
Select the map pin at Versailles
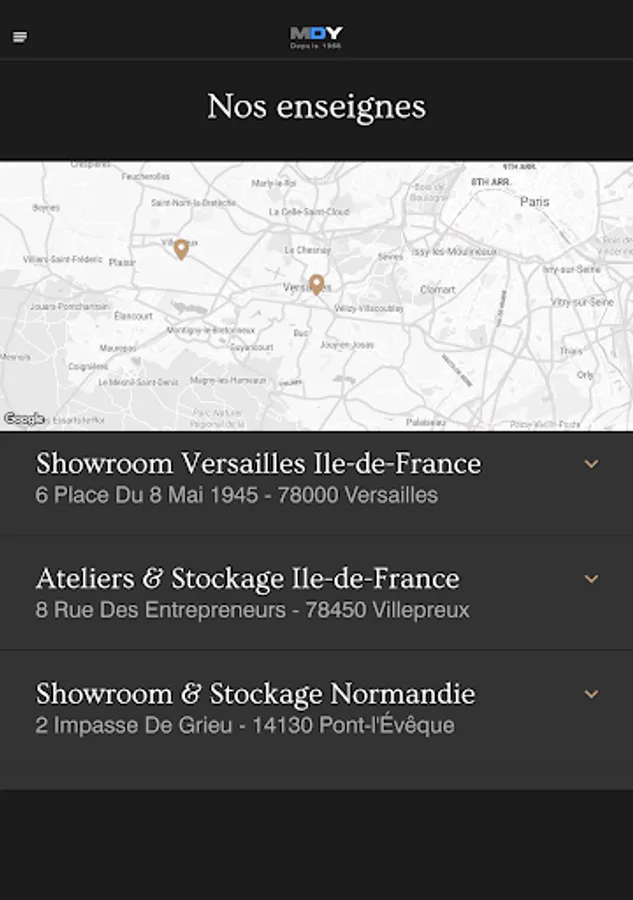(x=316, y=284)
